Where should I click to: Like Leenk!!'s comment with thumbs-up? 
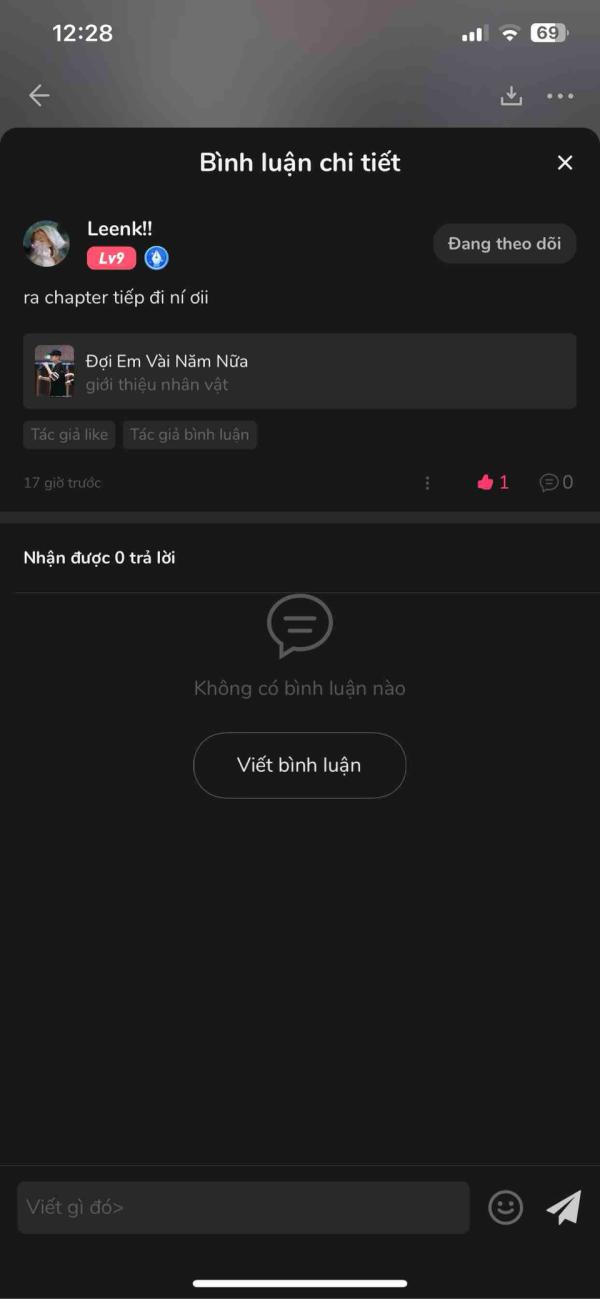pos(486,483)
